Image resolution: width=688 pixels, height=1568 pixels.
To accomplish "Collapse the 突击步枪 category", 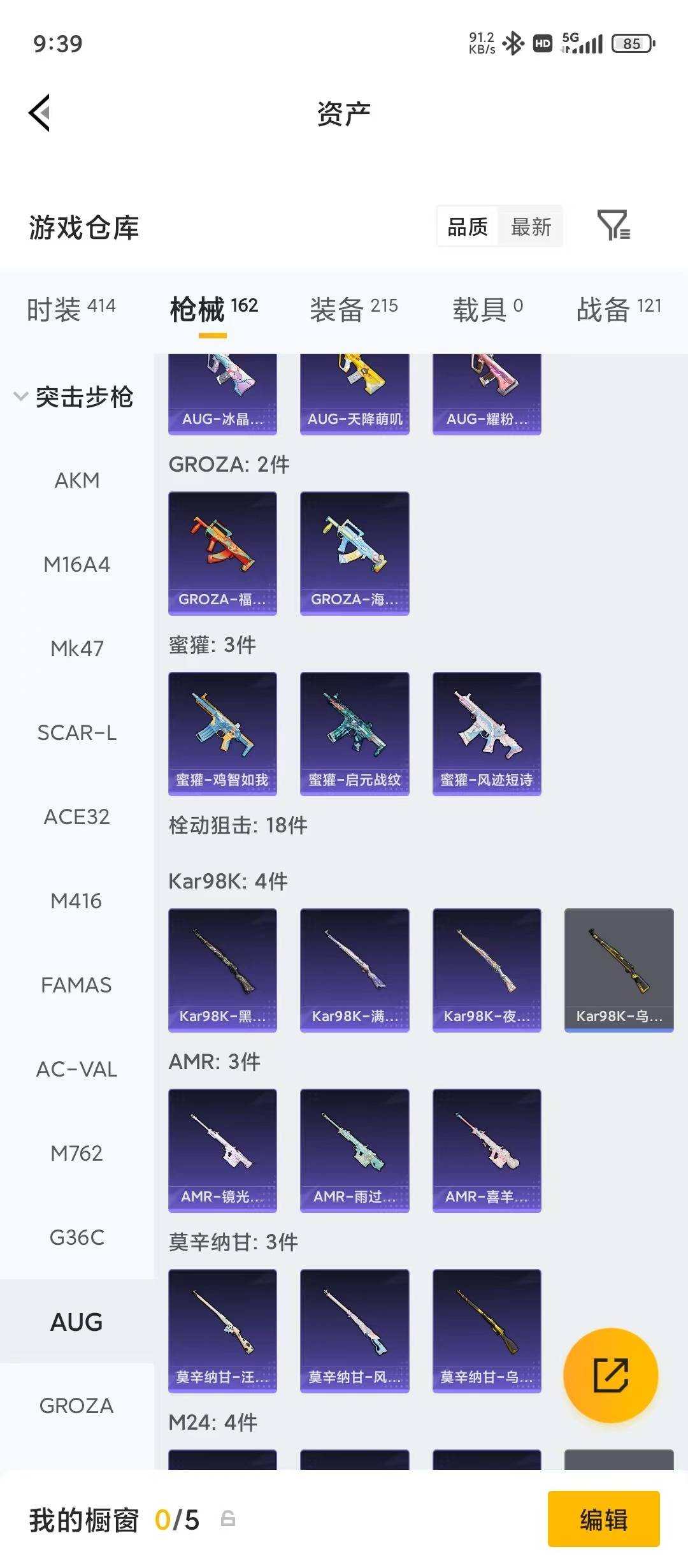I will [x=74, y=396].
